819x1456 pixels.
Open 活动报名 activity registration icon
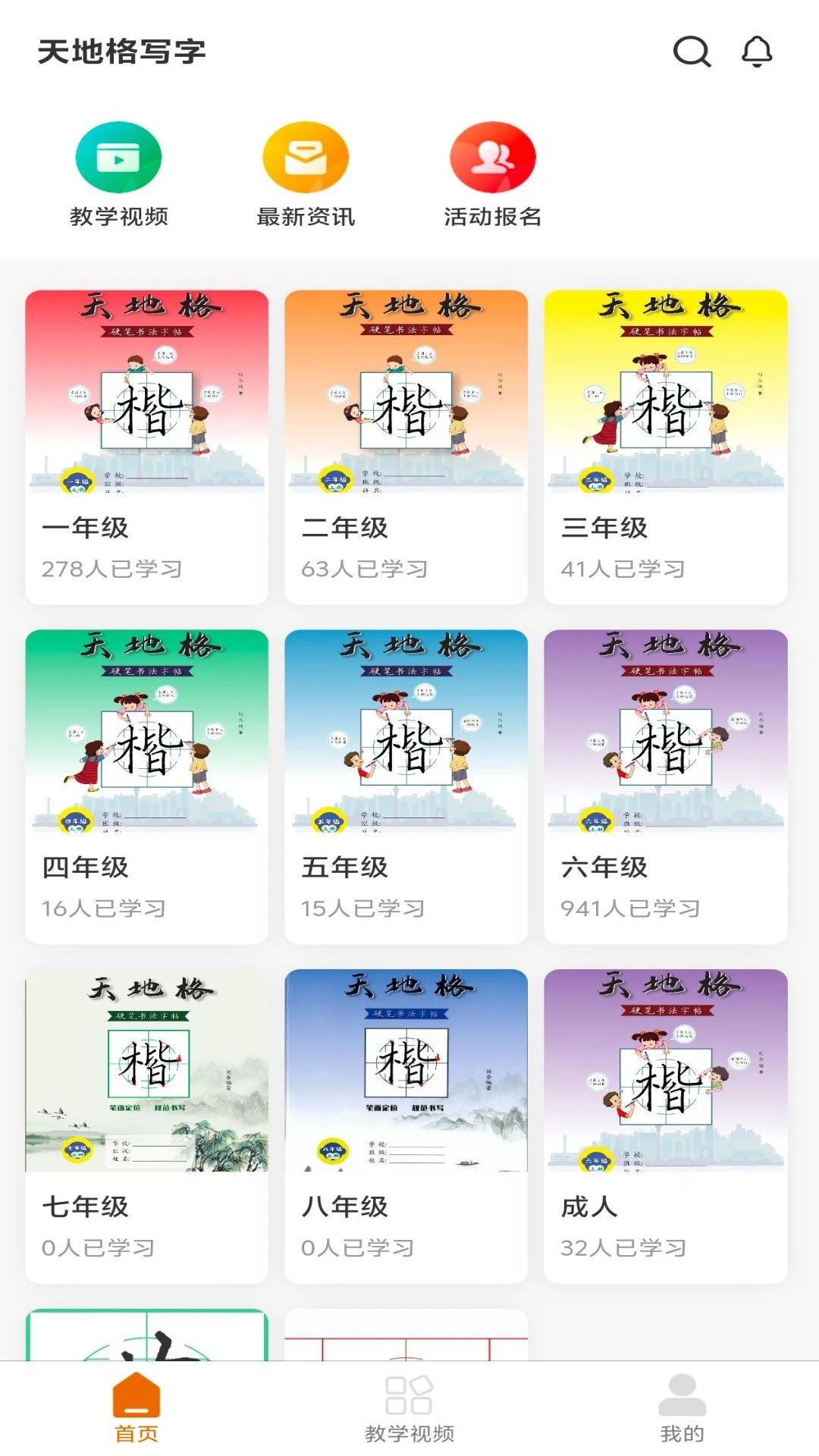pyautogui.click(x=494, y=157)
